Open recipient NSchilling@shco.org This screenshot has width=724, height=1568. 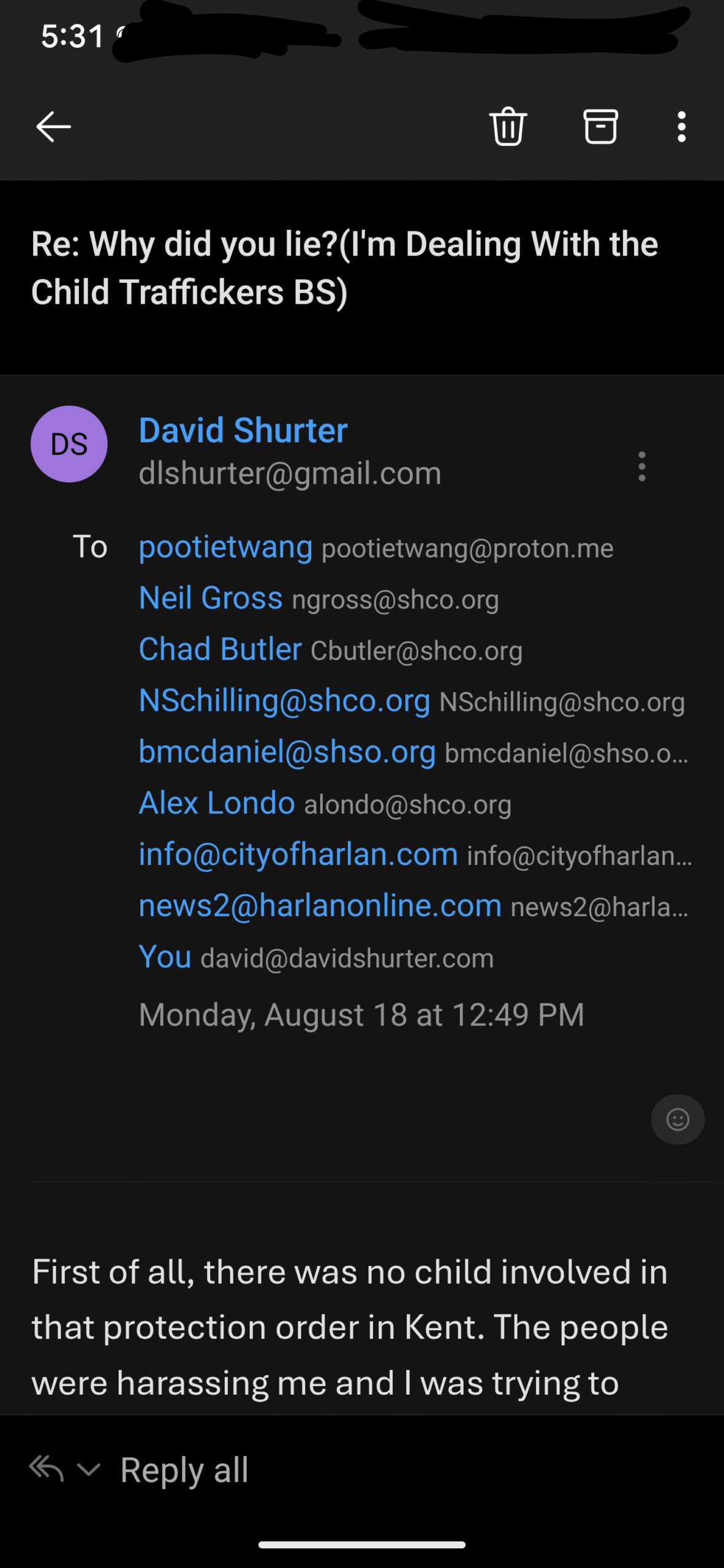point(285,701)
